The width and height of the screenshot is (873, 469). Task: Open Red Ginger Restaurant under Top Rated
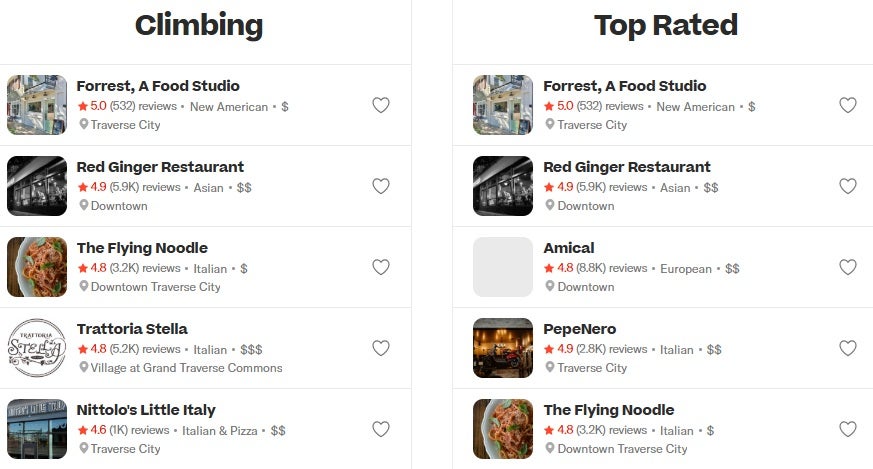[626, 167]
